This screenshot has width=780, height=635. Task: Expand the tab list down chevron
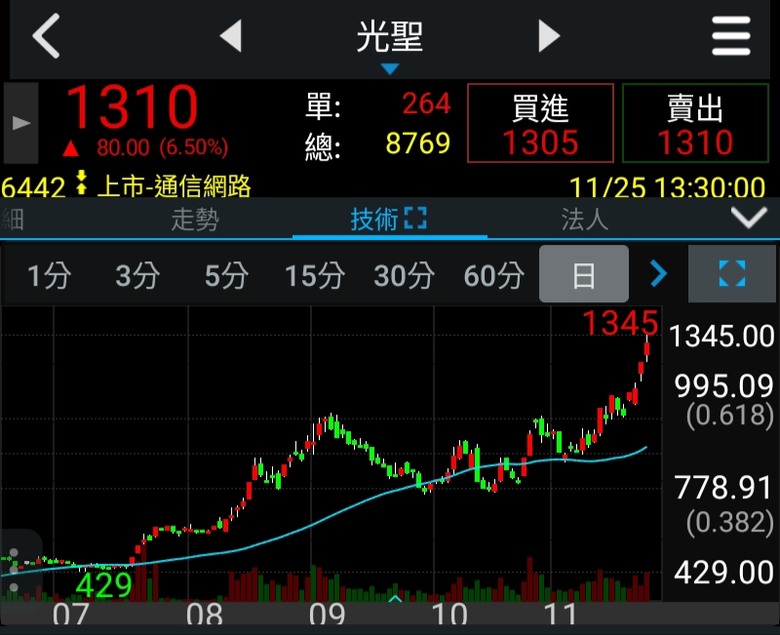coord(747,218)
